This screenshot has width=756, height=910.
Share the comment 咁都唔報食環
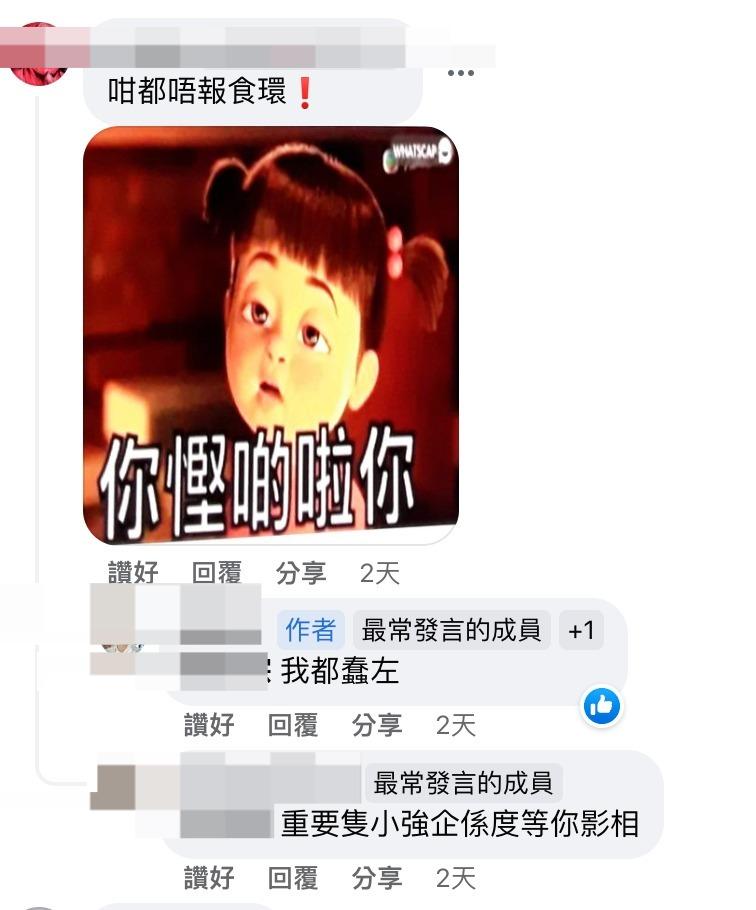[x=301, y=573]
